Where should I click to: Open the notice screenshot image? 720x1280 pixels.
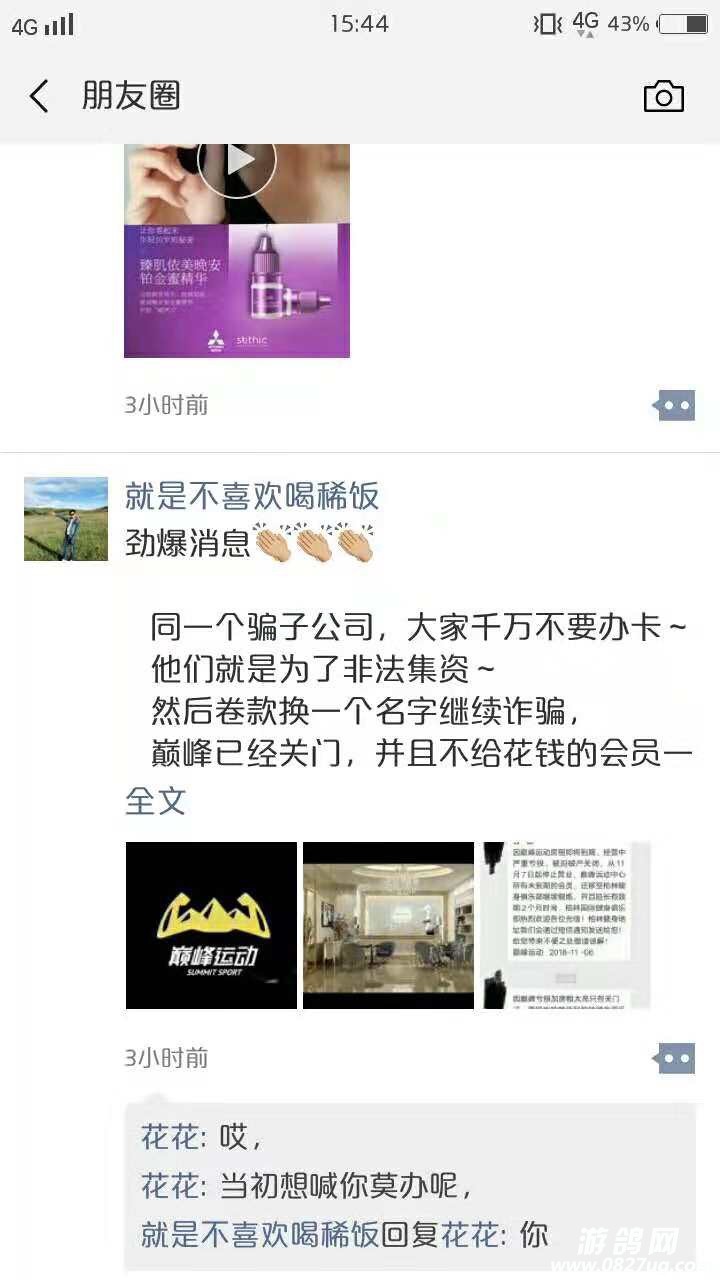(x=566, y=925)
